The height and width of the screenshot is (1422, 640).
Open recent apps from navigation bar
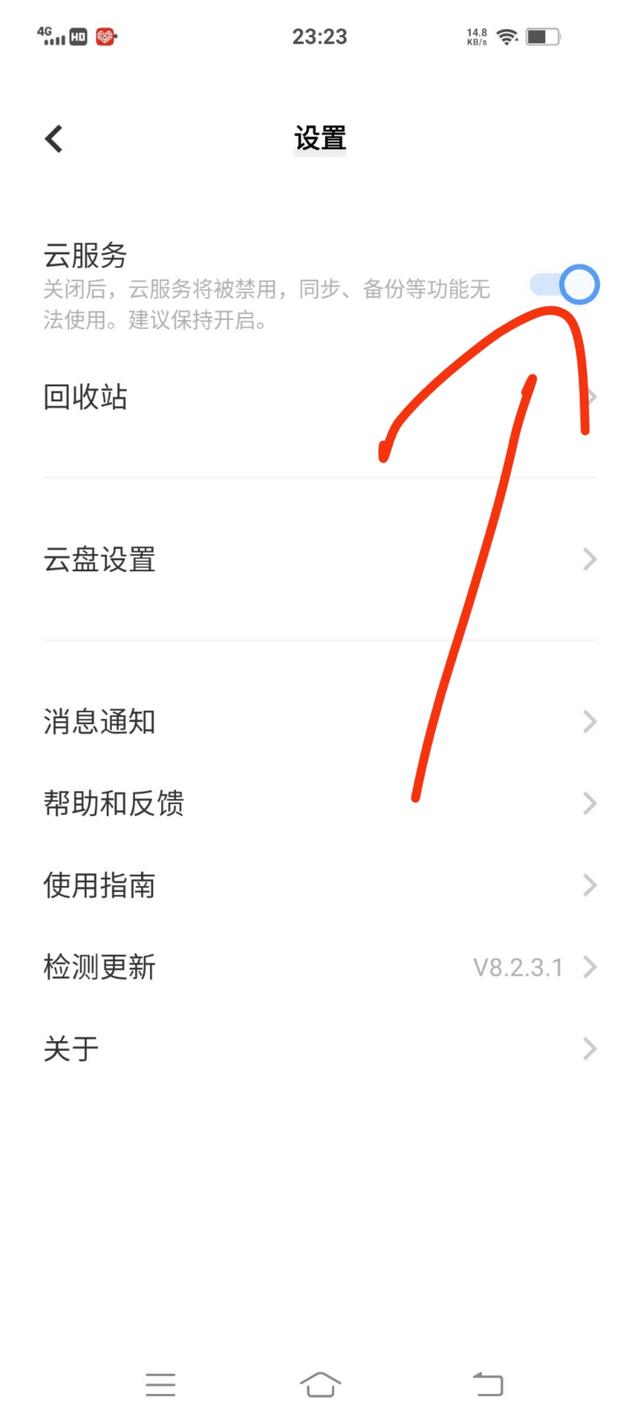click(x=160, y=1385)
